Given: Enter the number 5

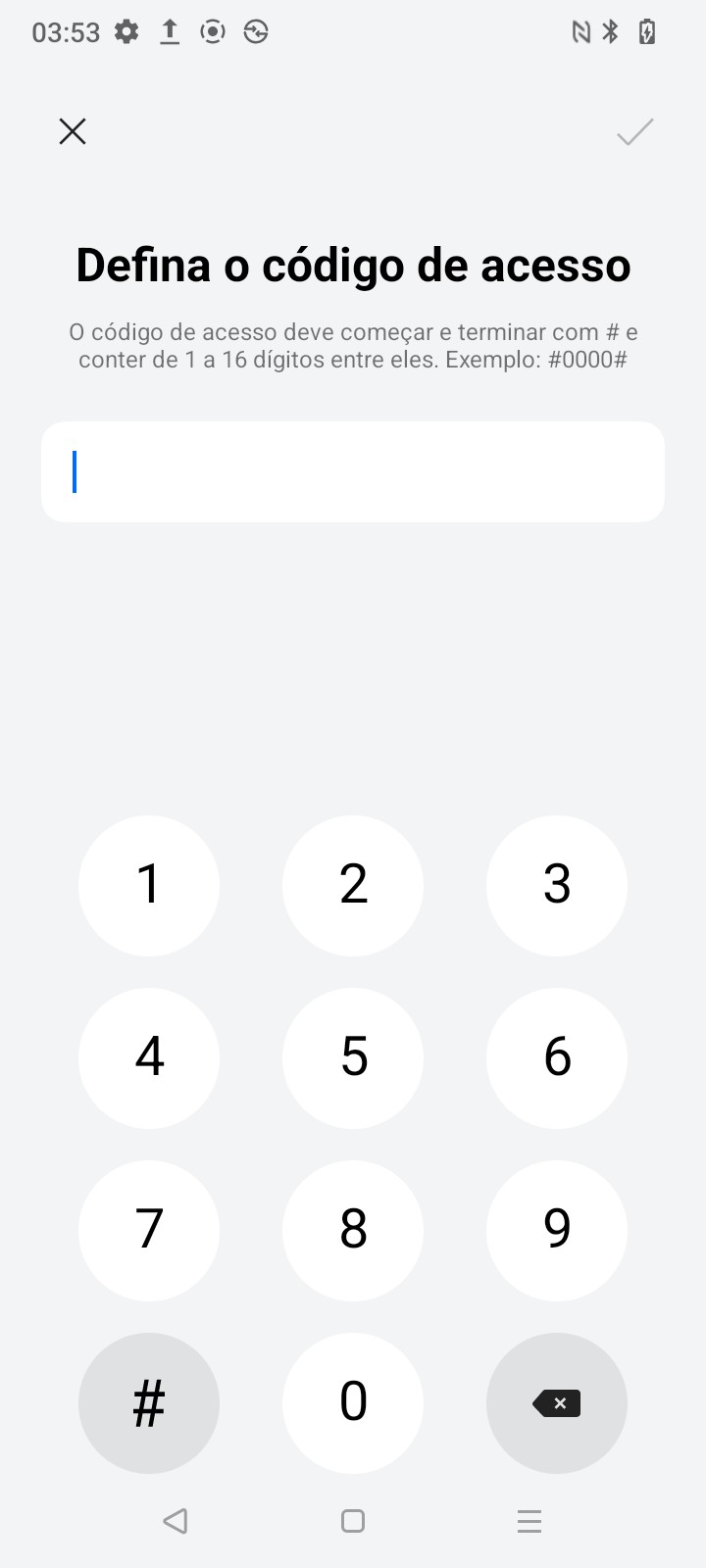Looking at the screenshot, I should coord(353,1057).
